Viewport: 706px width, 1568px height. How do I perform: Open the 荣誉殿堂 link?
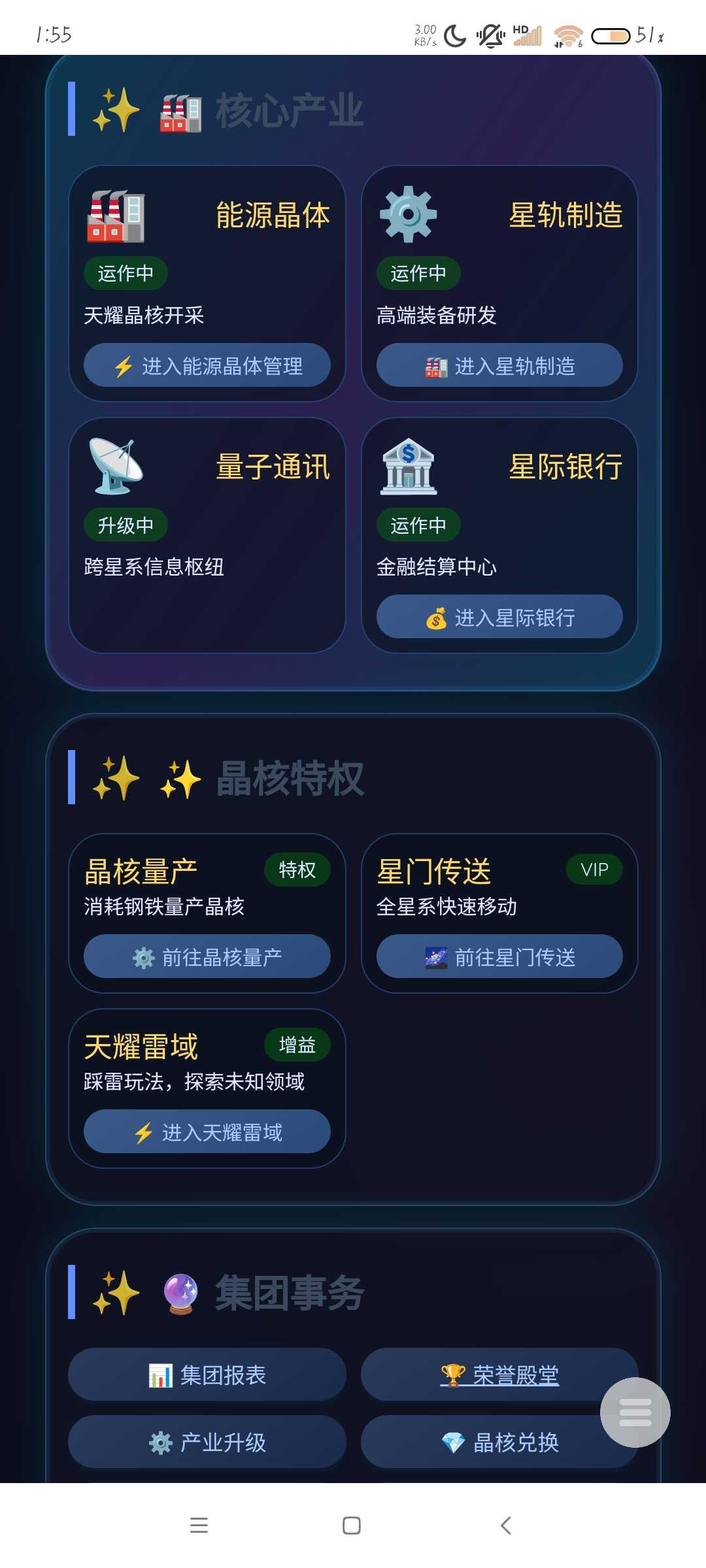(499, 1375)
